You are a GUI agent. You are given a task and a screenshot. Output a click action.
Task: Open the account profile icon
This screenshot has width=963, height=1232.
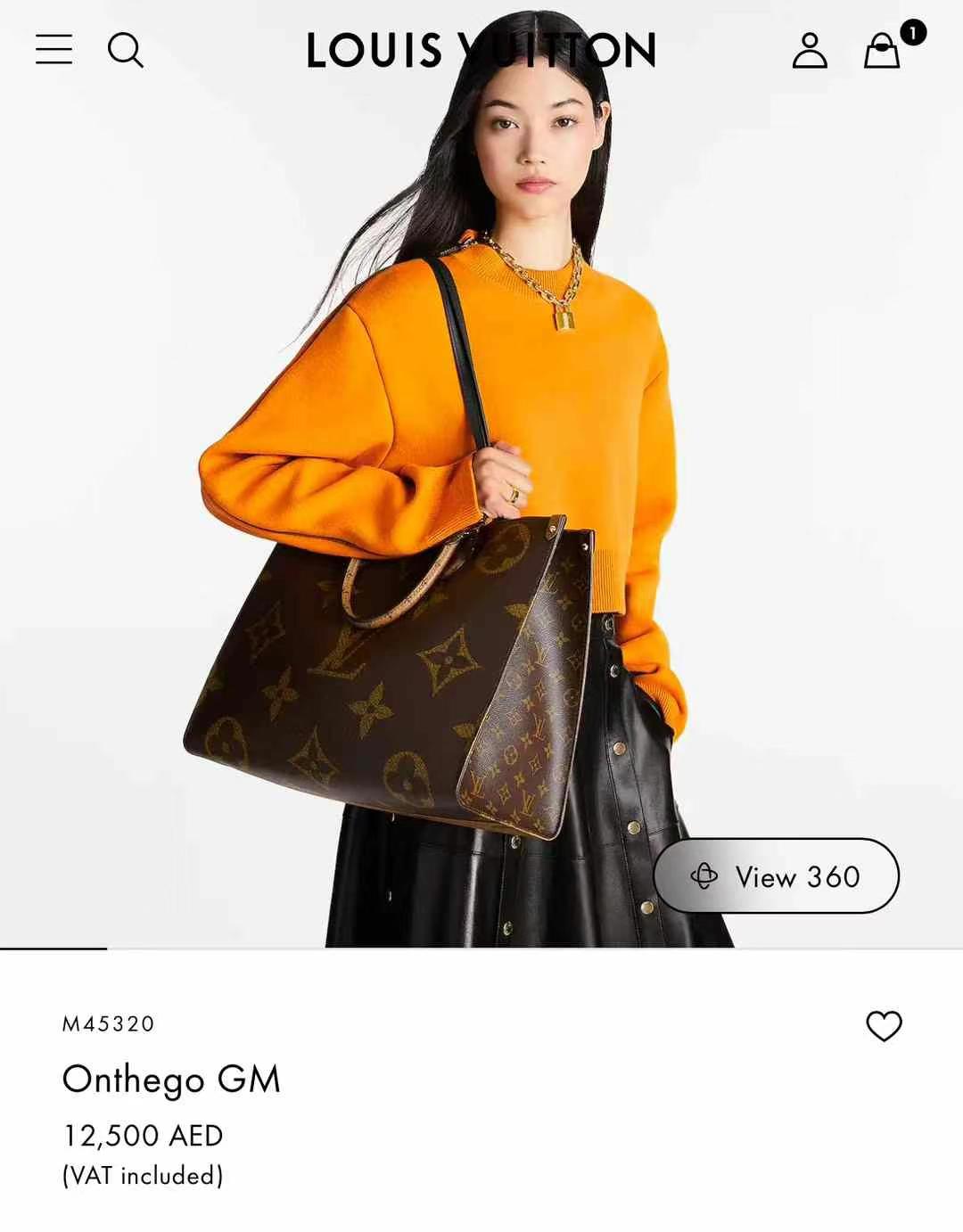pos(810,51)
